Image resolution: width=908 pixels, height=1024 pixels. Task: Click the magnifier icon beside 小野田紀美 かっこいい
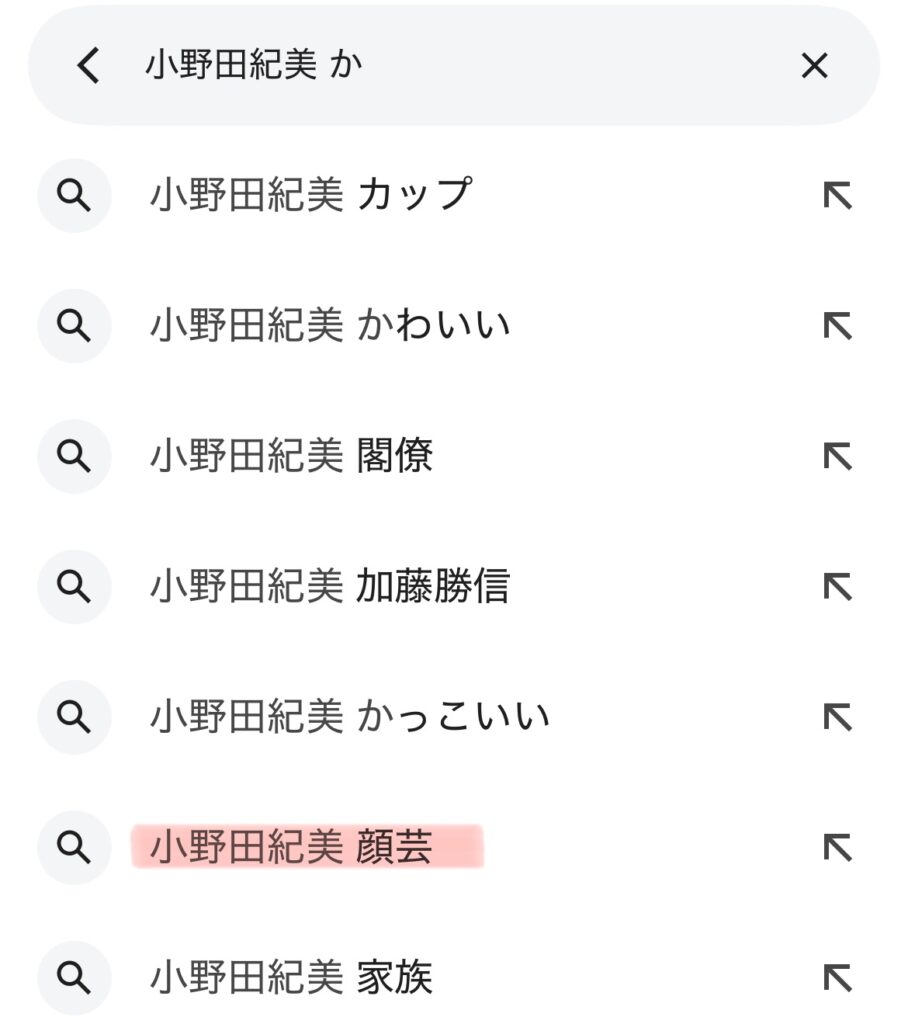(x=74, y=717)
